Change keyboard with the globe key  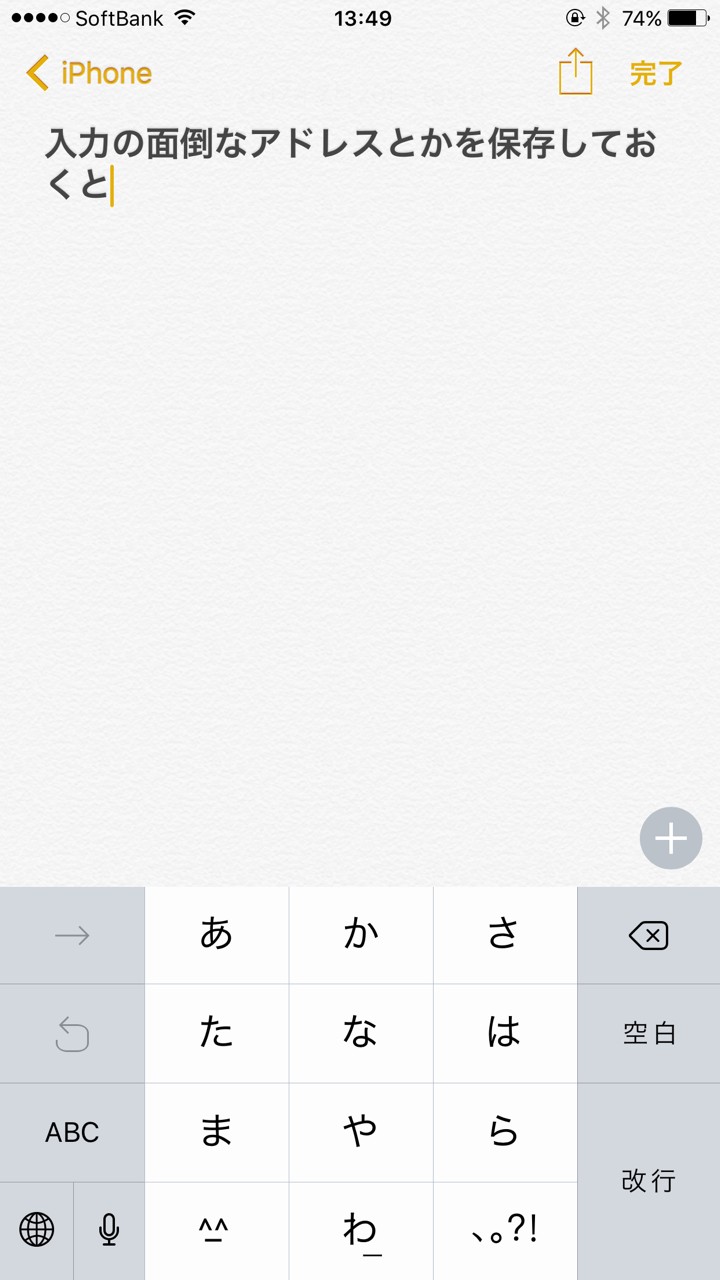click(37, 1229)
